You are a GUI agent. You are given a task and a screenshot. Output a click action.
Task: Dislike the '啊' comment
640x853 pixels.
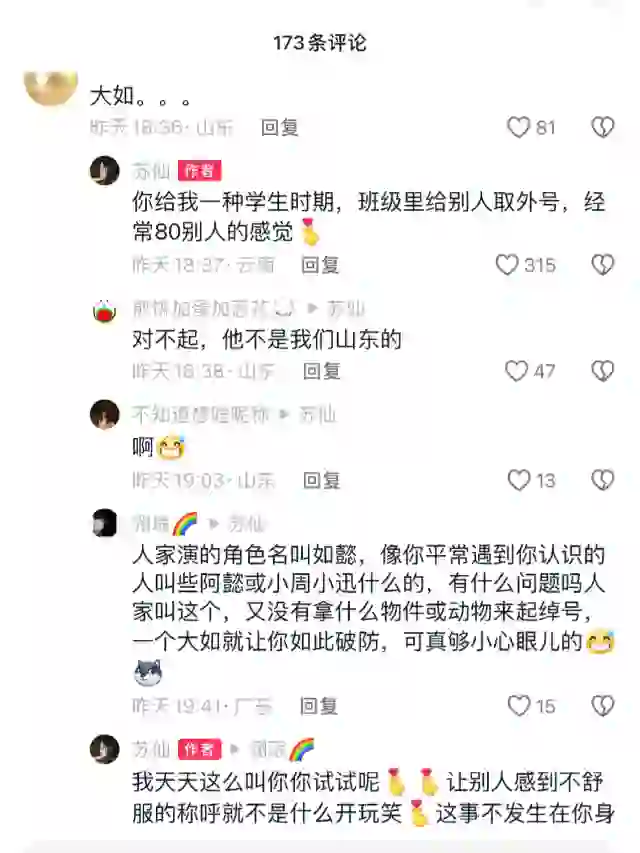pyautogui.click(x=602, y=481)
